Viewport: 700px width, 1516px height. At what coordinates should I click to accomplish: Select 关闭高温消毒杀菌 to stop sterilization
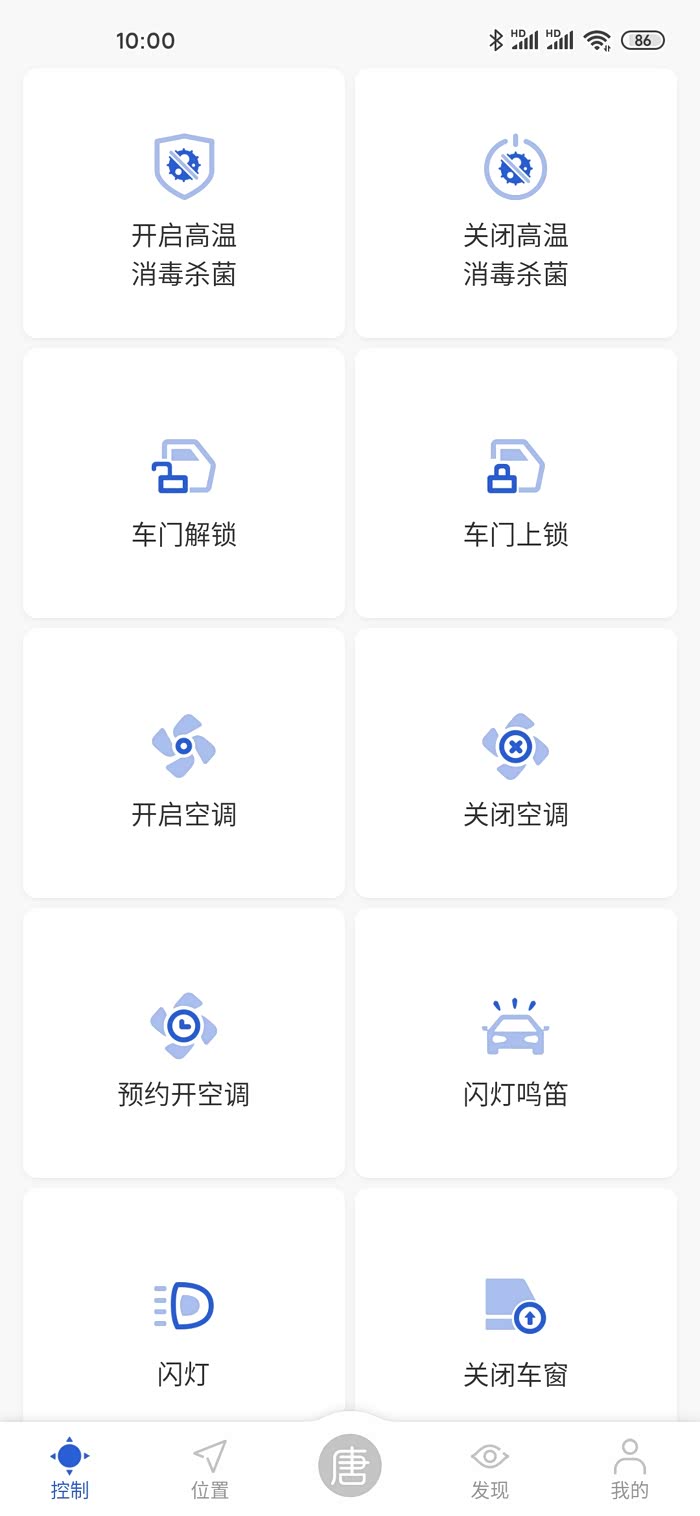pos(516,204)
